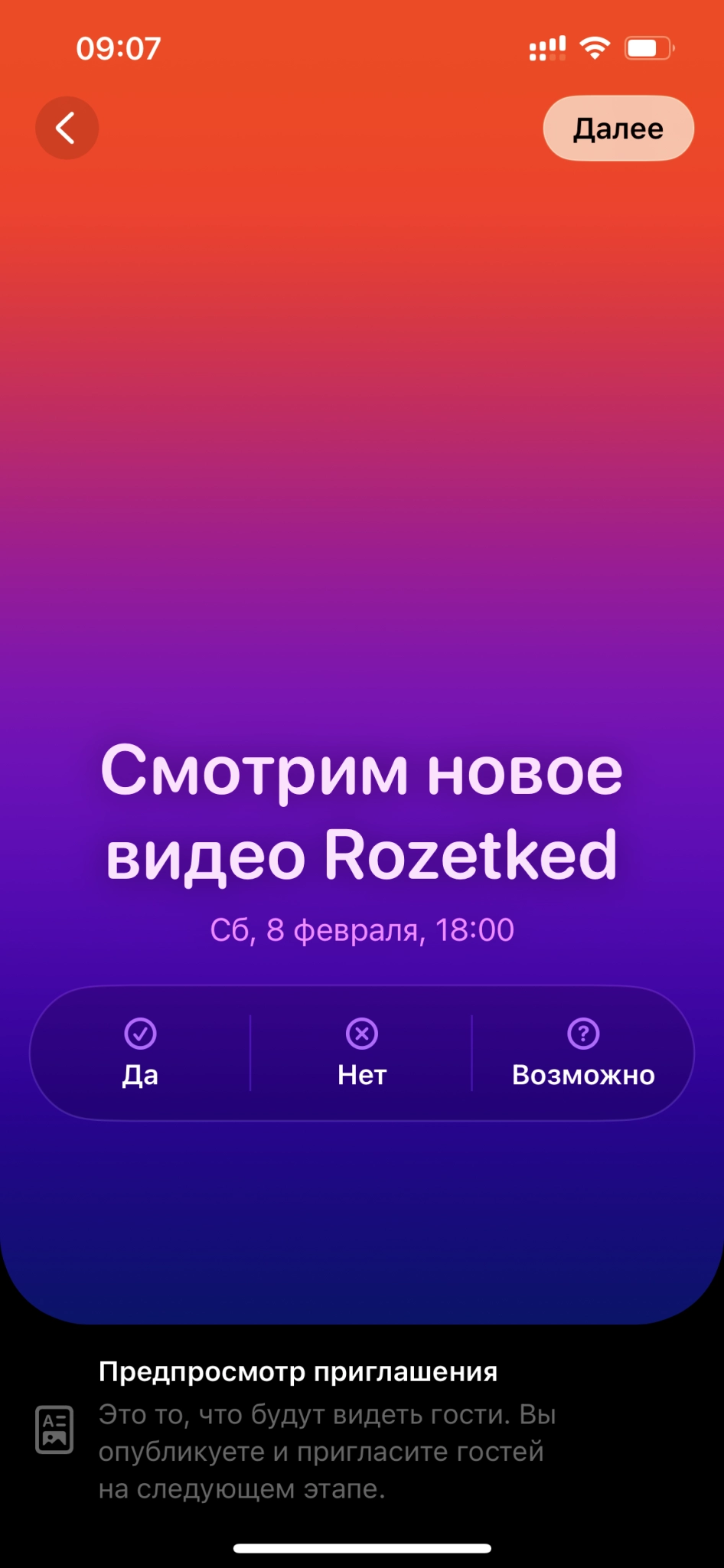Screen dimensions: 724x1568
Task: Pick the Возможно response option
Action: pos(583,1053)
